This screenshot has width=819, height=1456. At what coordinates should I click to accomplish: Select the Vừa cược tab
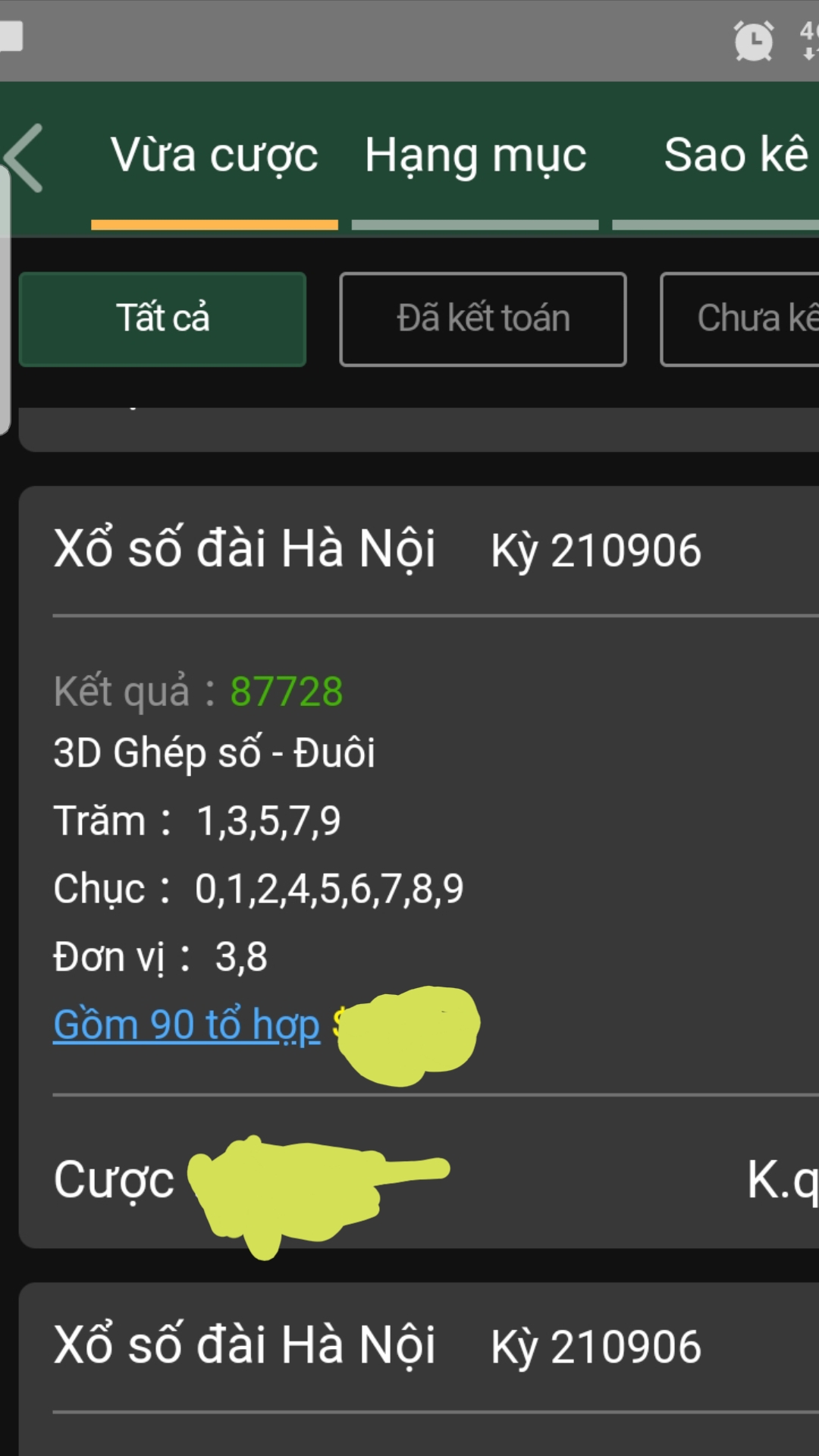pyautogui.click(x=214, y=156)
